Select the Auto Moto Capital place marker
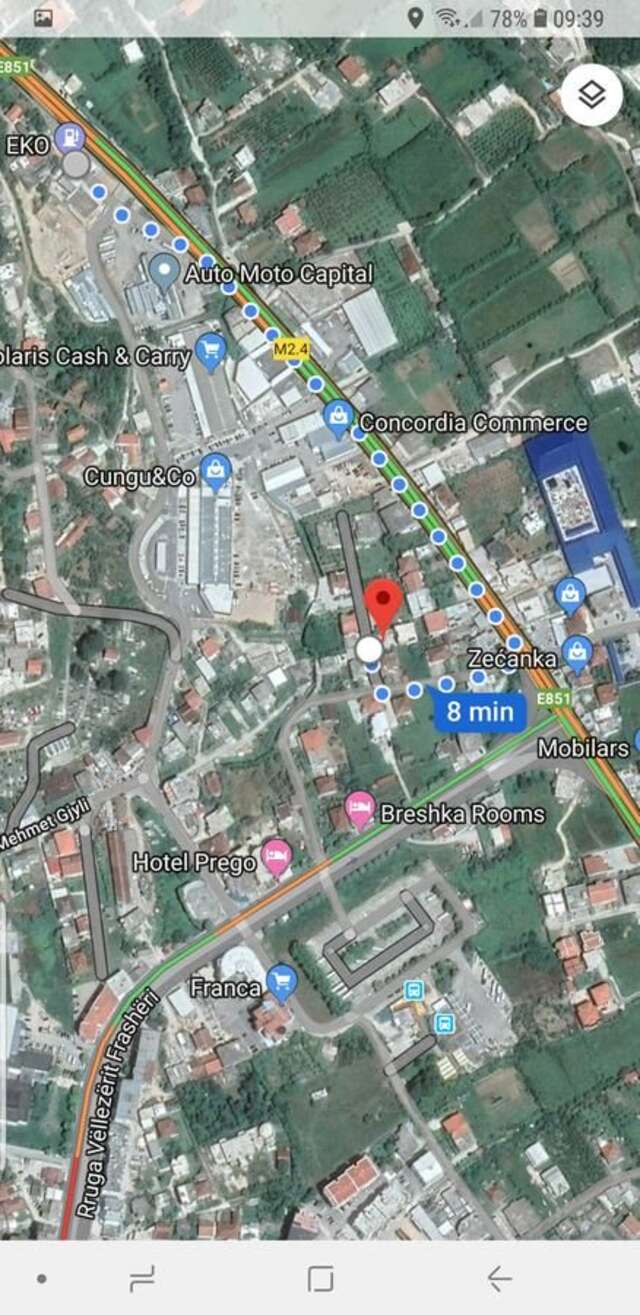Image resolution: width=640 pixels, height=1315 pixels. pyautogui.click(x=164, y=269)
